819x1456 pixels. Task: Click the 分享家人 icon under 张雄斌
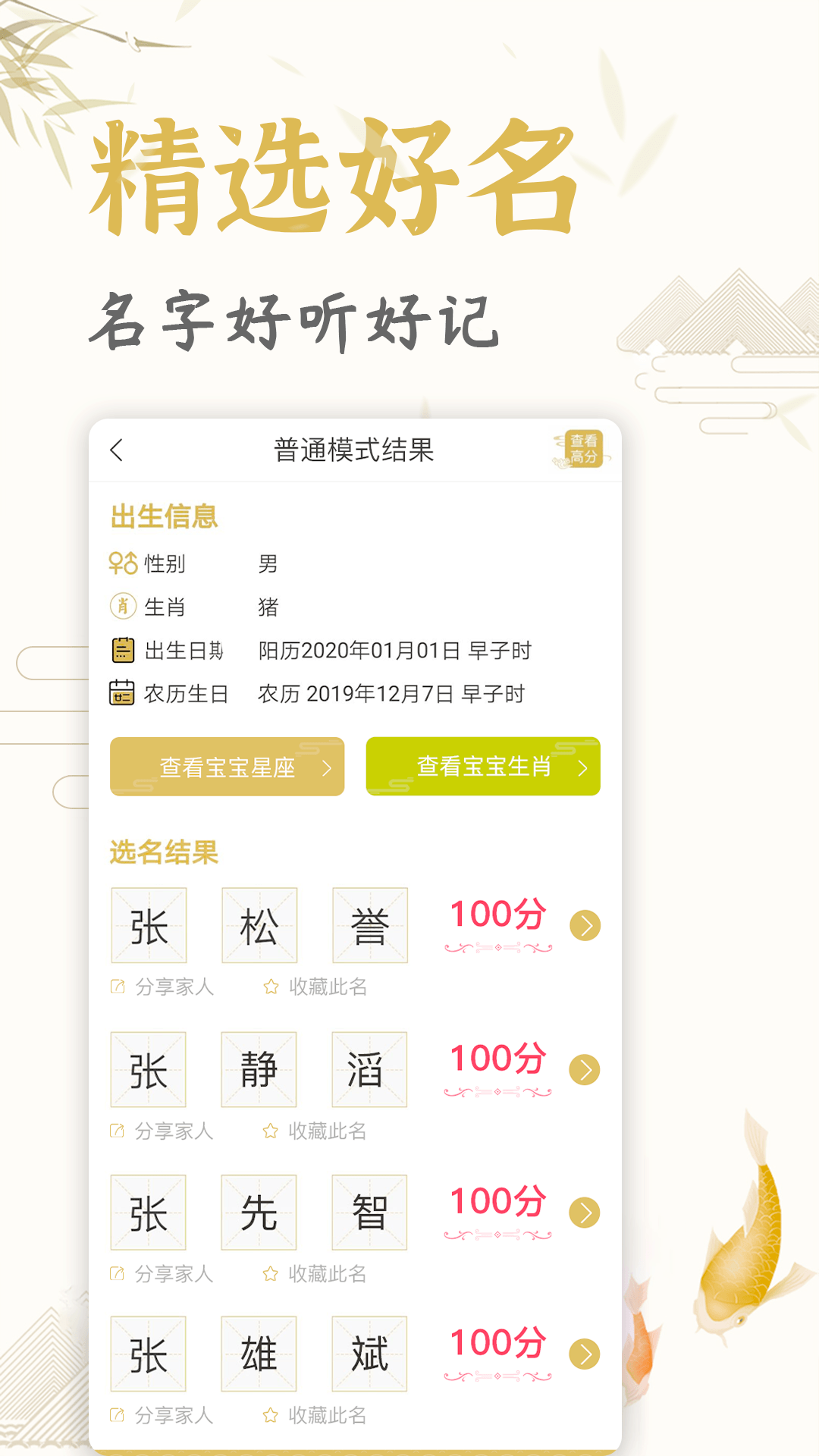click(116, 1417)
